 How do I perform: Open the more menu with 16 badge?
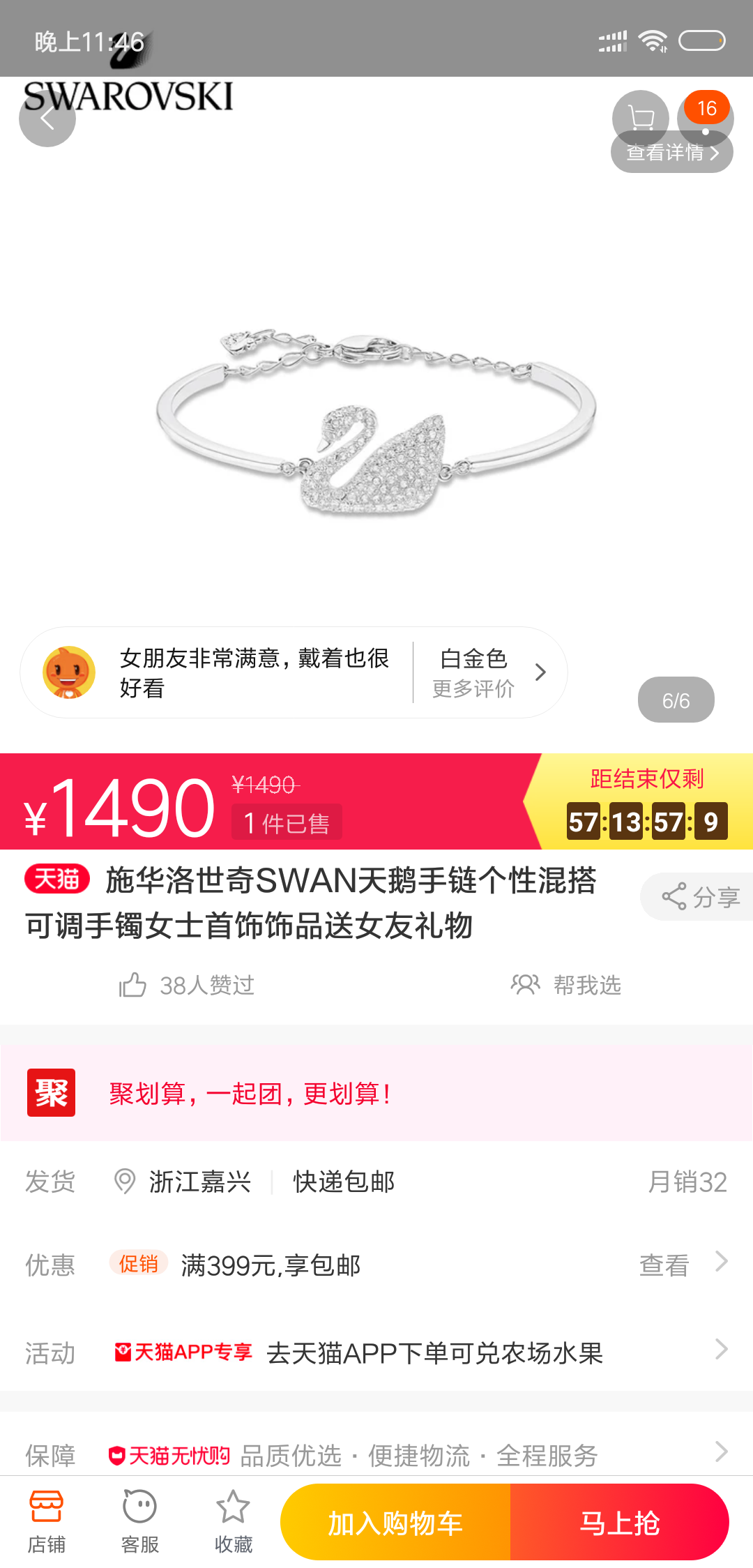(706, 117)
